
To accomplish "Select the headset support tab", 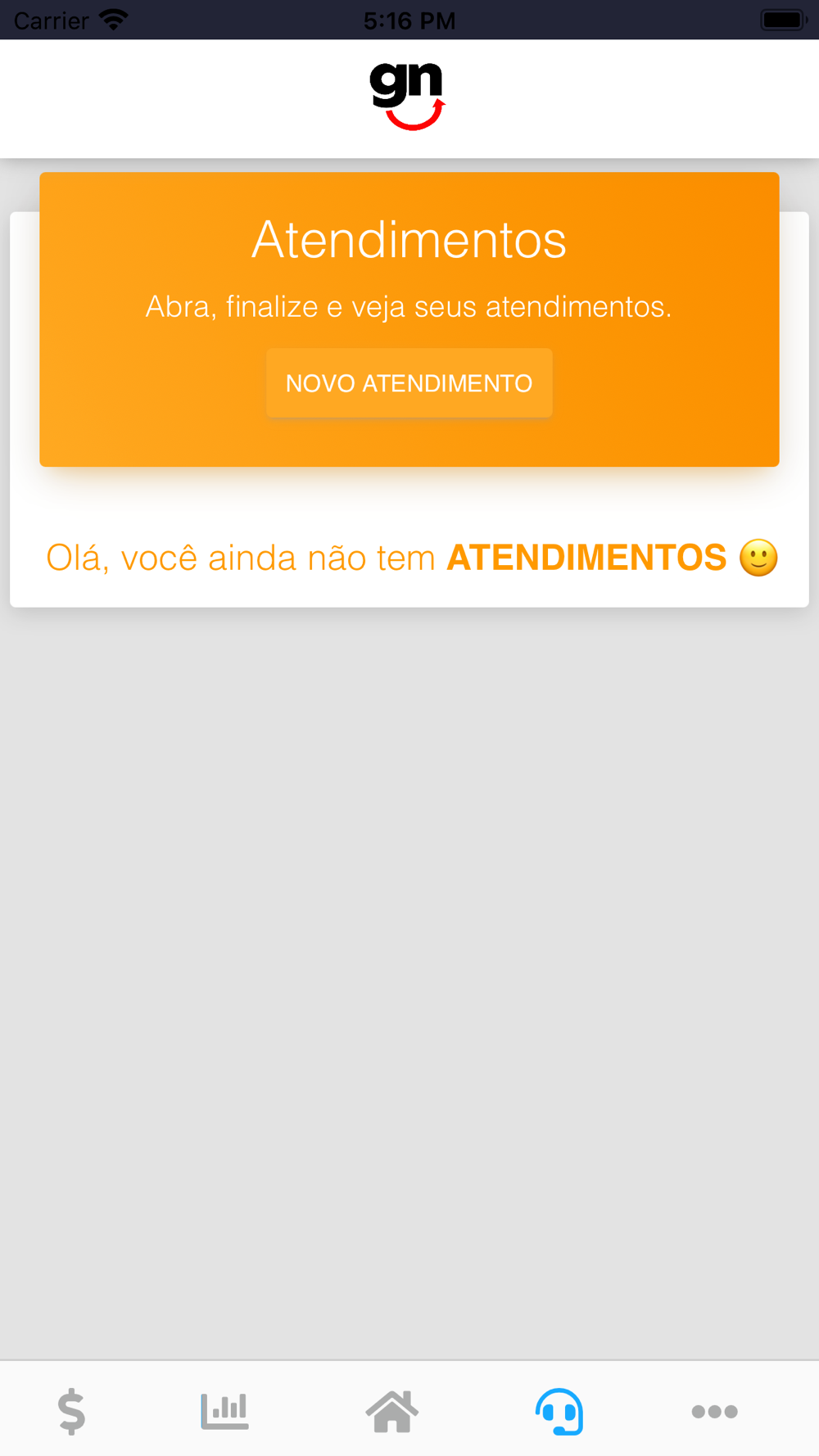I will point(559,1411).
